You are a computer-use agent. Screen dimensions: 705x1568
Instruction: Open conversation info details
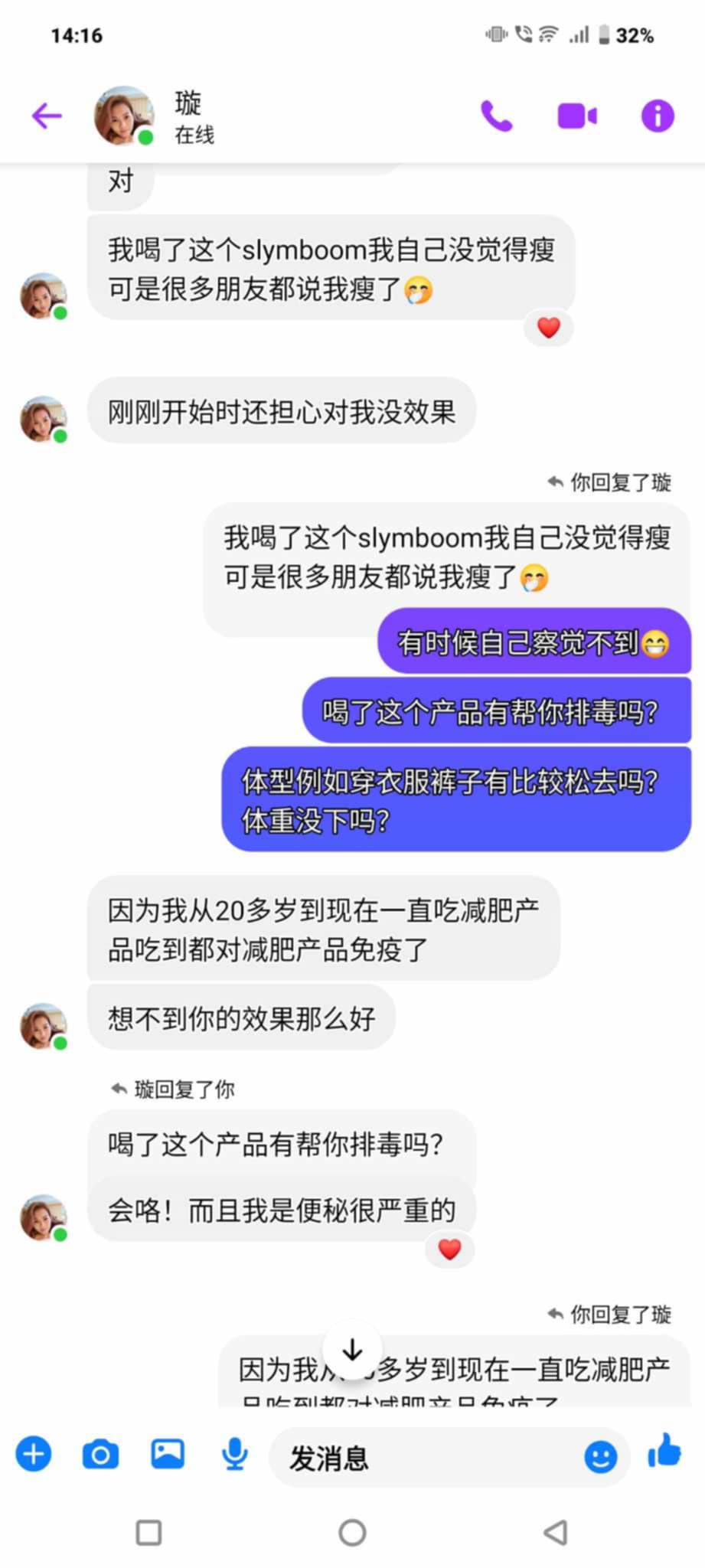(x=657, y=116)
